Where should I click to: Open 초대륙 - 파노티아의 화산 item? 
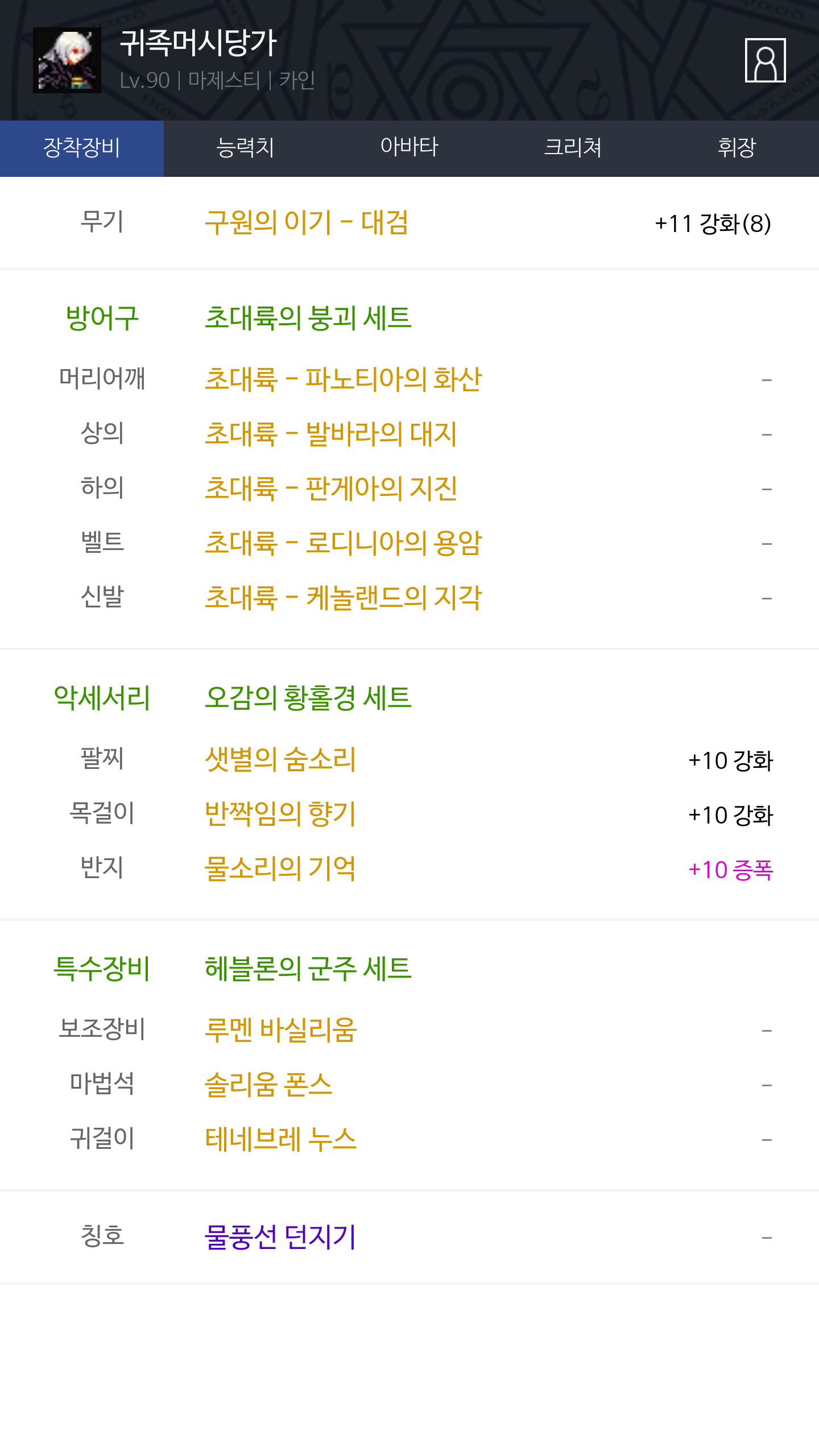[x=343, y=379]
